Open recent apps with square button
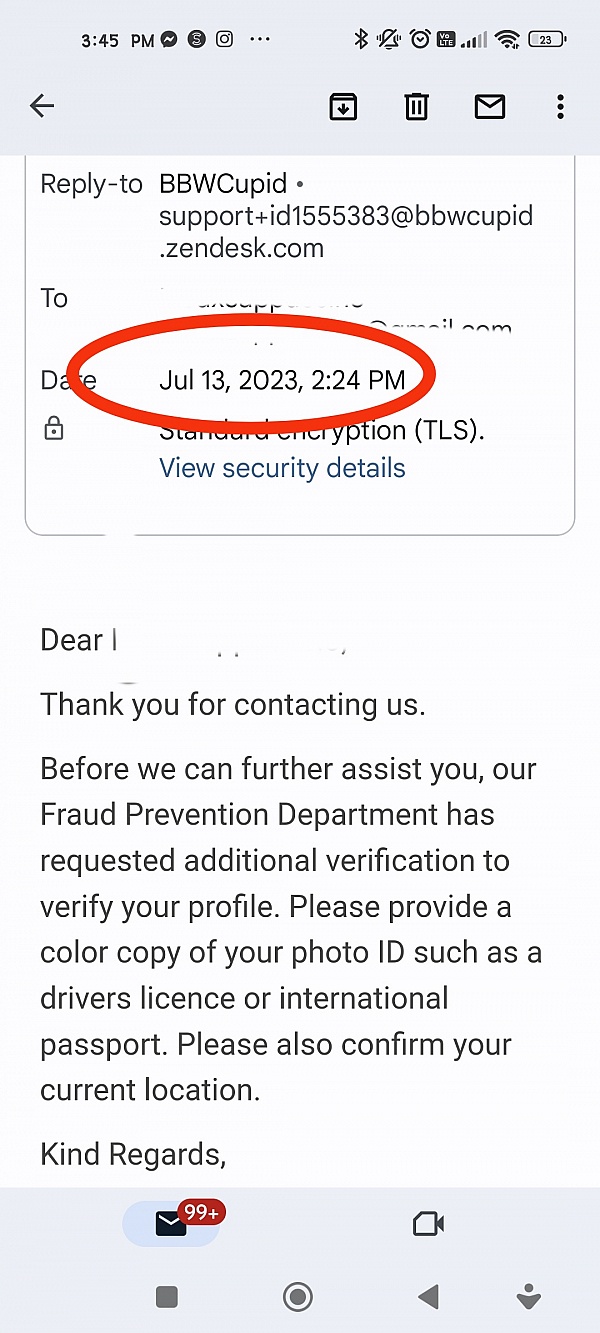 168,1297
